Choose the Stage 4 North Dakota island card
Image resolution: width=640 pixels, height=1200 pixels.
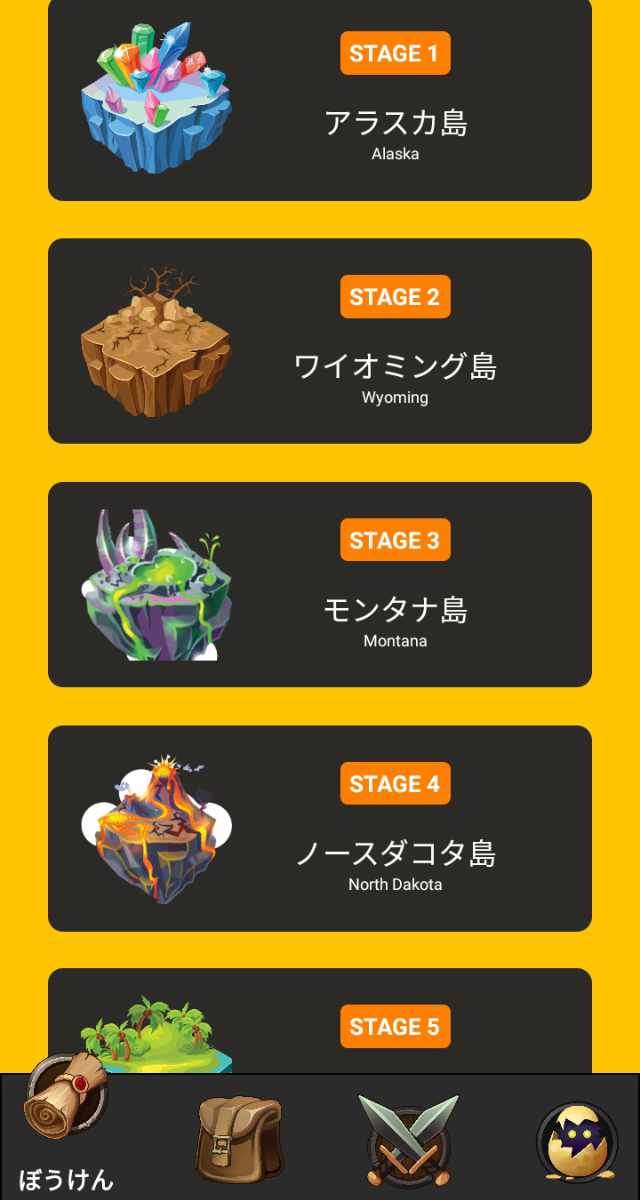click(x=320, y=828)
